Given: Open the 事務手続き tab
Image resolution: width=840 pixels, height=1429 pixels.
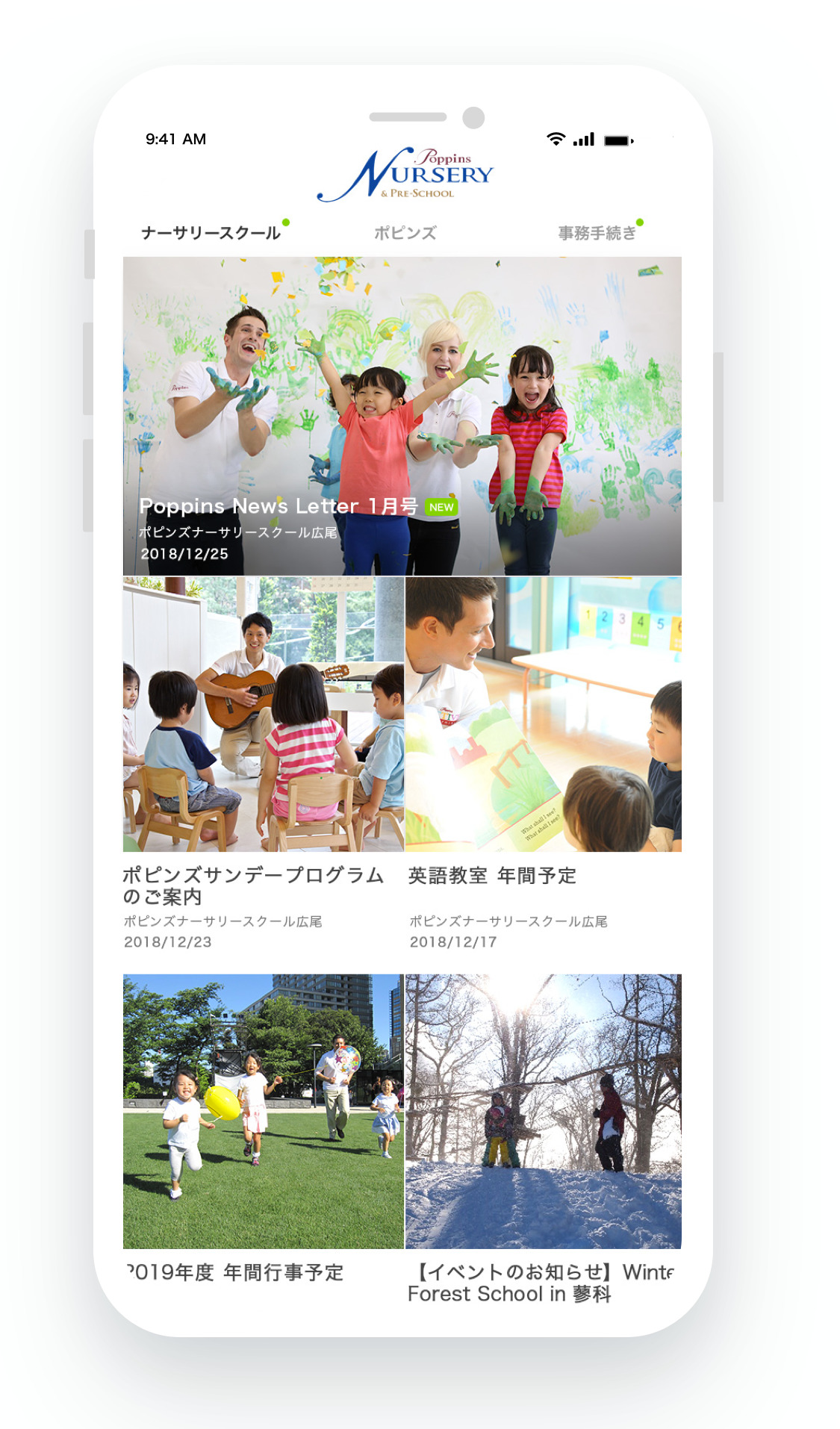Looking at the screenshot, I should pyautogui.click(x=597, y=233).
